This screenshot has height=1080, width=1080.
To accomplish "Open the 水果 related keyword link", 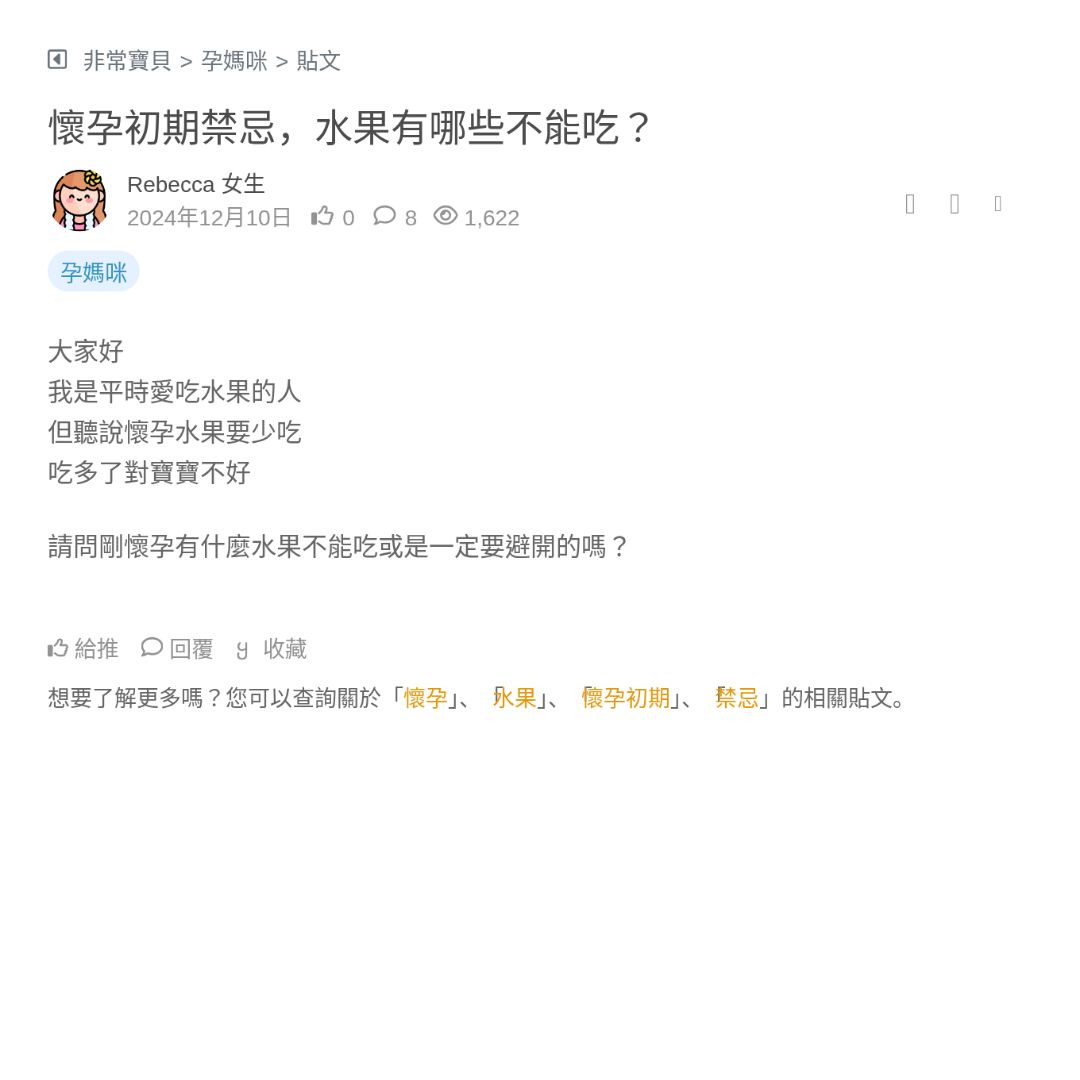I will tap(514, 698).
